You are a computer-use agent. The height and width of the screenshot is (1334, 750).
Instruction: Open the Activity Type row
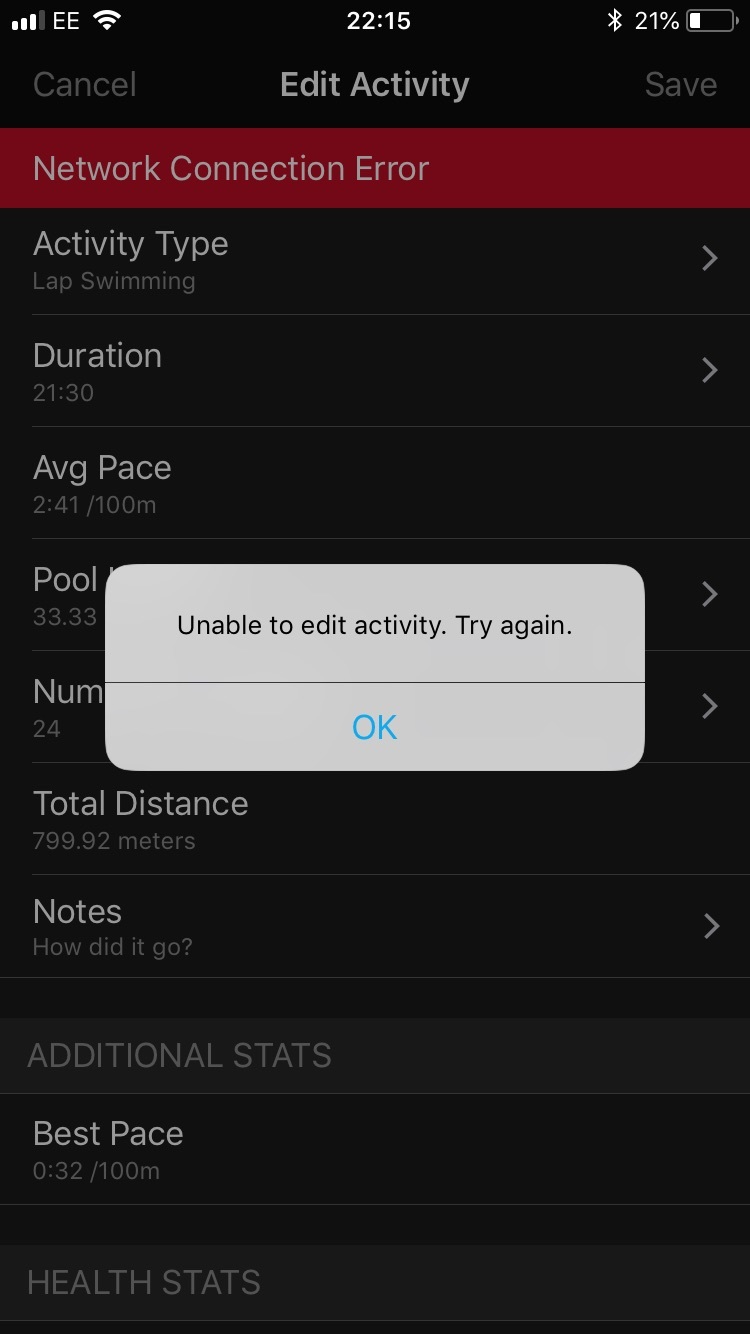[375, 260]
